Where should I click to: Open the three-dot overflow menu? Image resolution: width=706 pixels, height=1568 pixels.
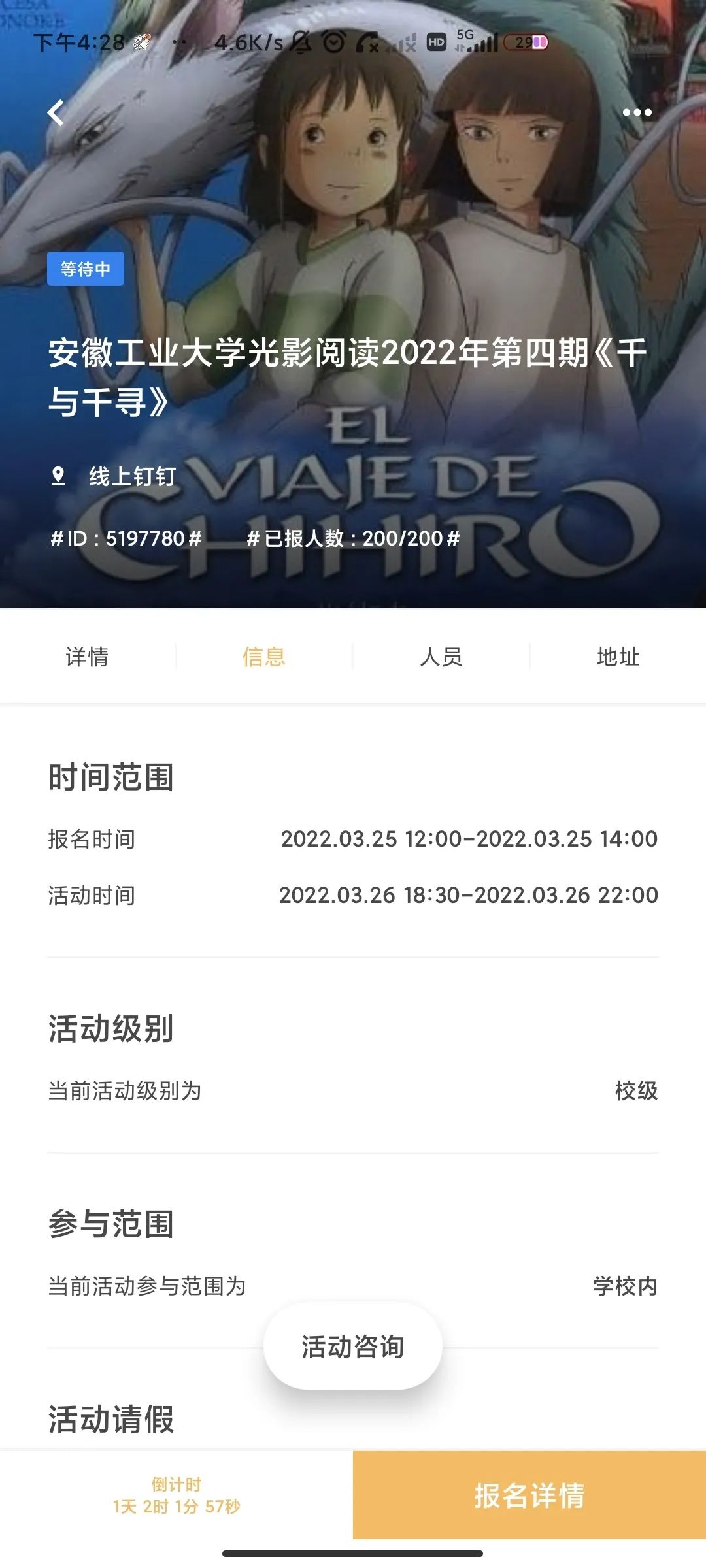[x=637, y=112]
